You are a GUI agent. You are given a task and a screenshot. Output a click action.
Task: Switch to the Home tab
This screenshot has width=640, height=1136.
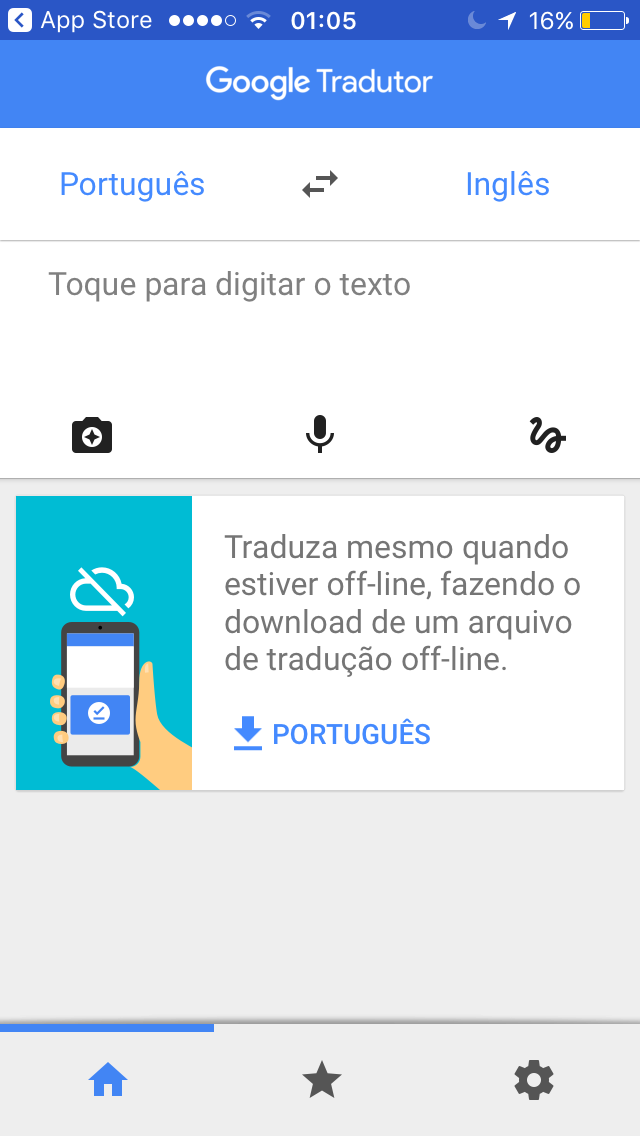(108, 1080)
